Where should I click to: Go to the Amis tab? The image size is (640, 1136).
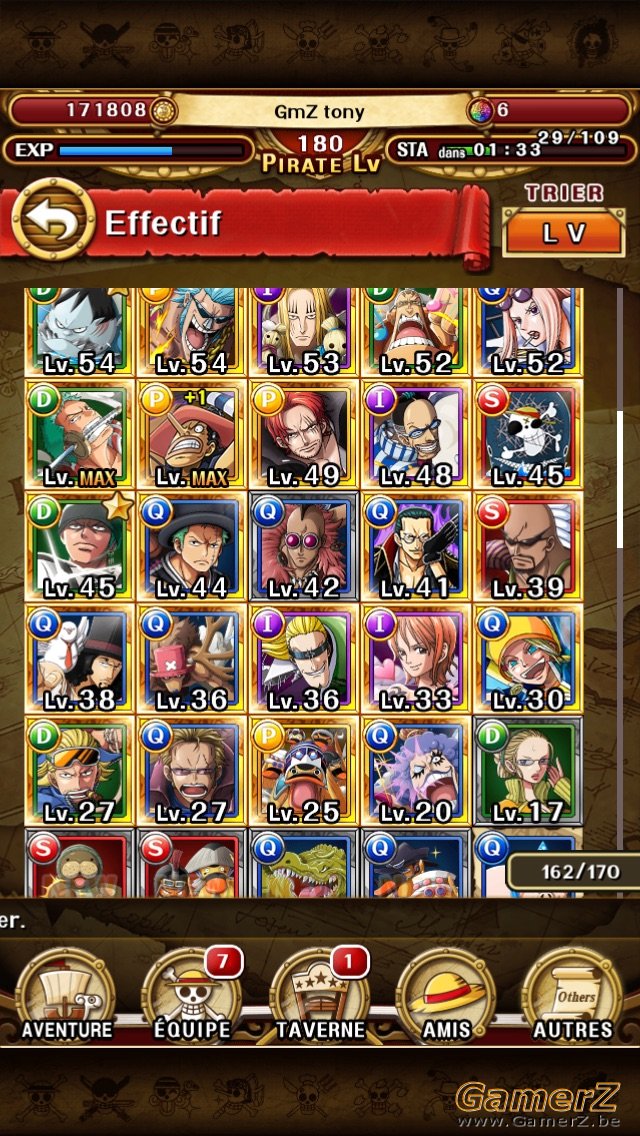(x=446, y=995)
